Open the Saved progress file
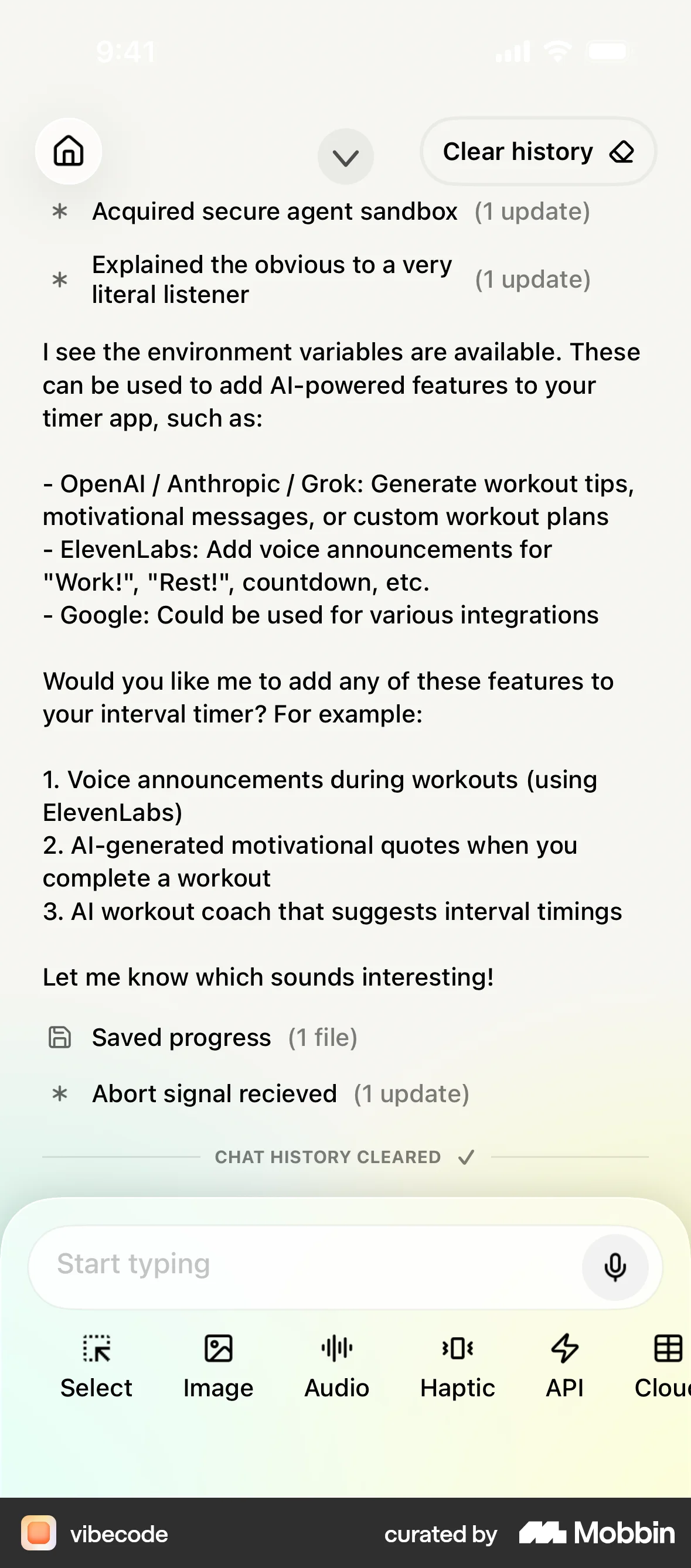This screenshot has height=1568, width=691. (x=182, y=1038)
